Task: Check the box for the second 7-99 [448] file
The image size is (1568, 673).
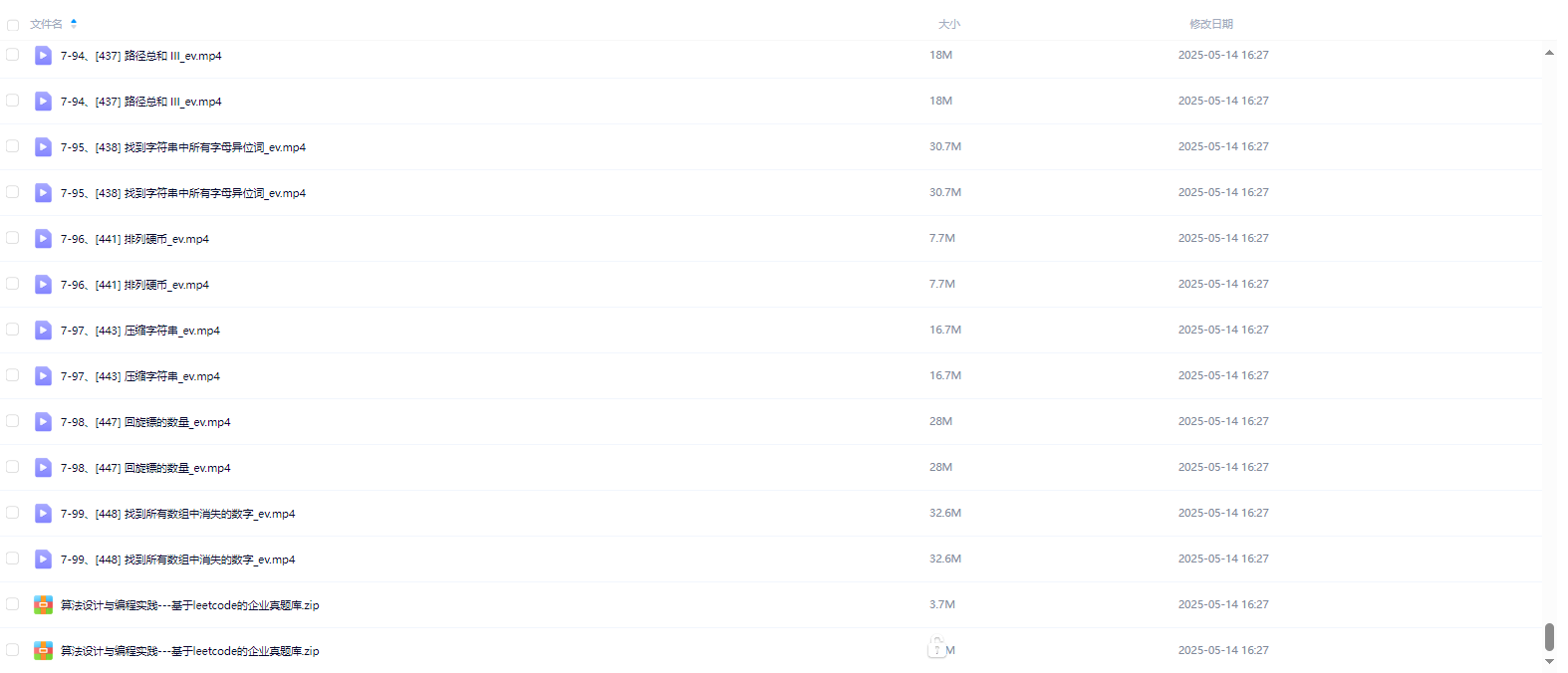Action: [x=13, y=559]
